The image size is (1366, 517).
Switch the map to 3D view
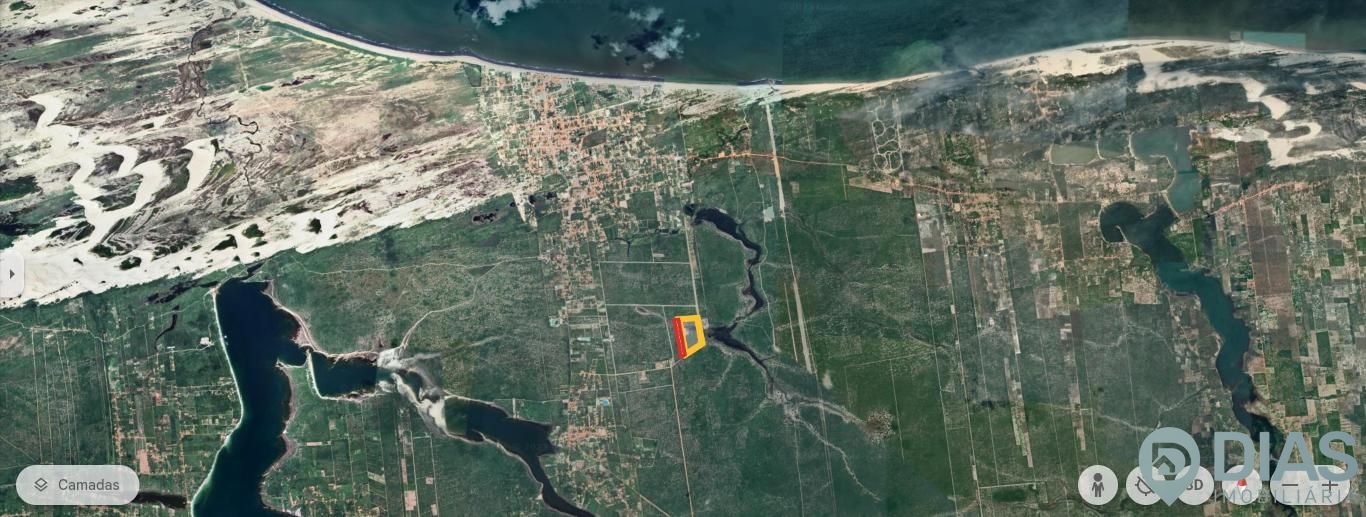pos(1193,486)
